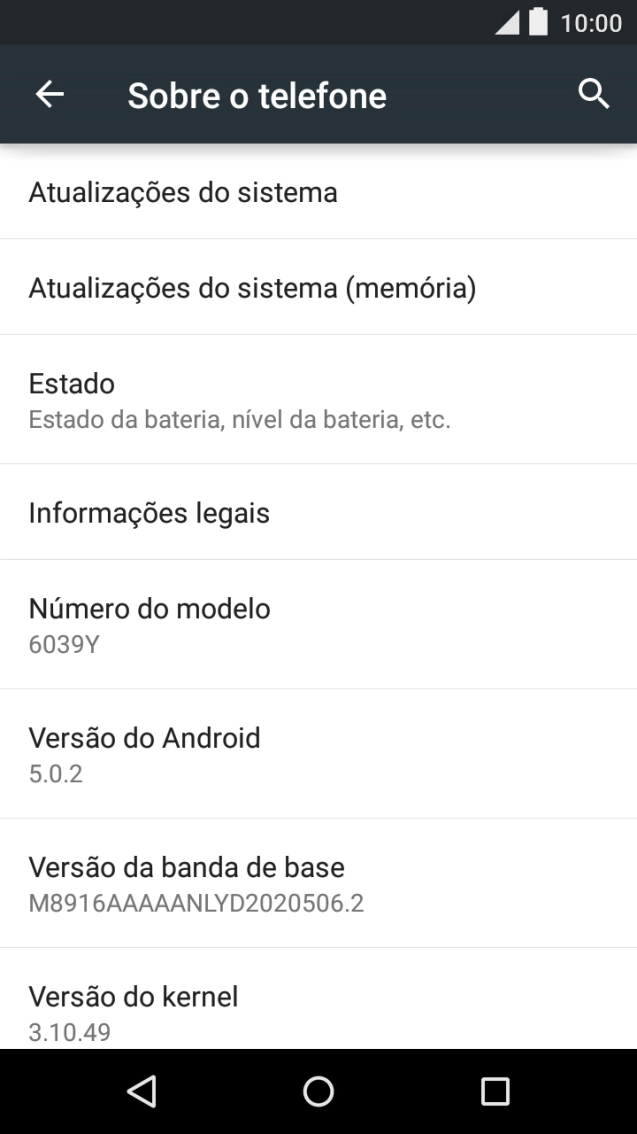637x1134 pixels.
Task: Go to the home screen
Action: pos(318,1091)
